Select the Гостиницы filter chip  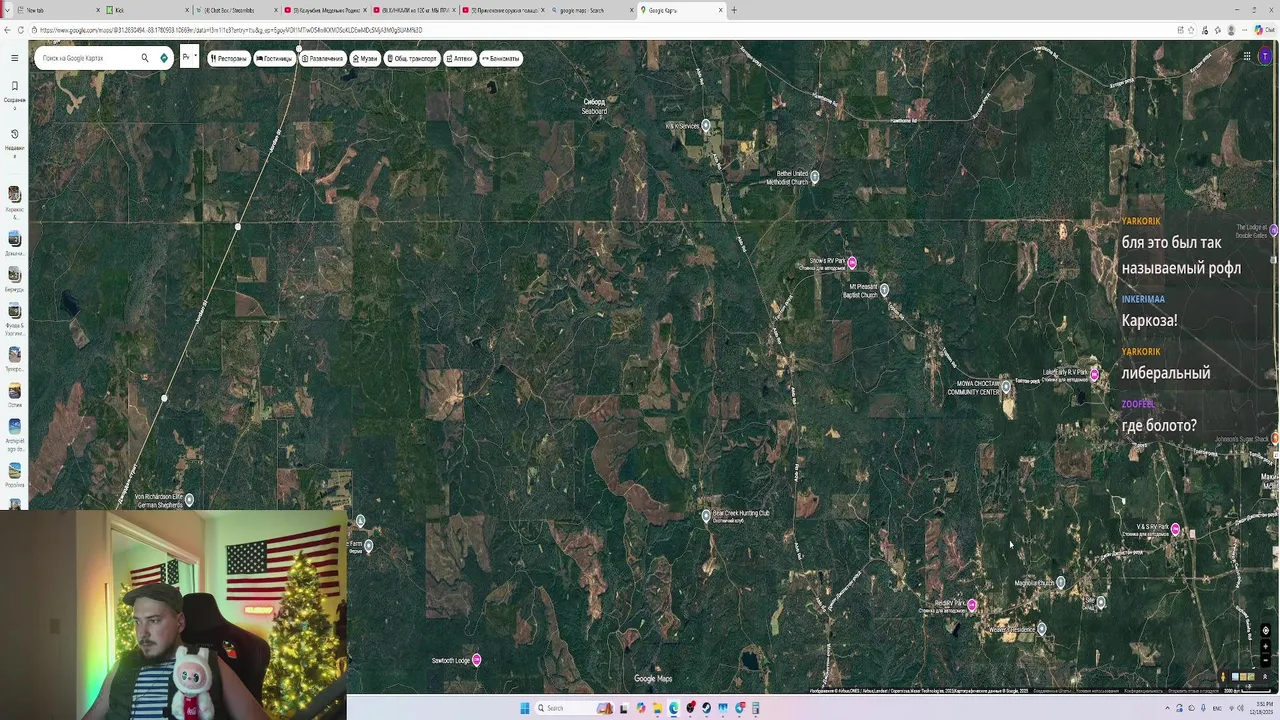(x=274, y=58)
